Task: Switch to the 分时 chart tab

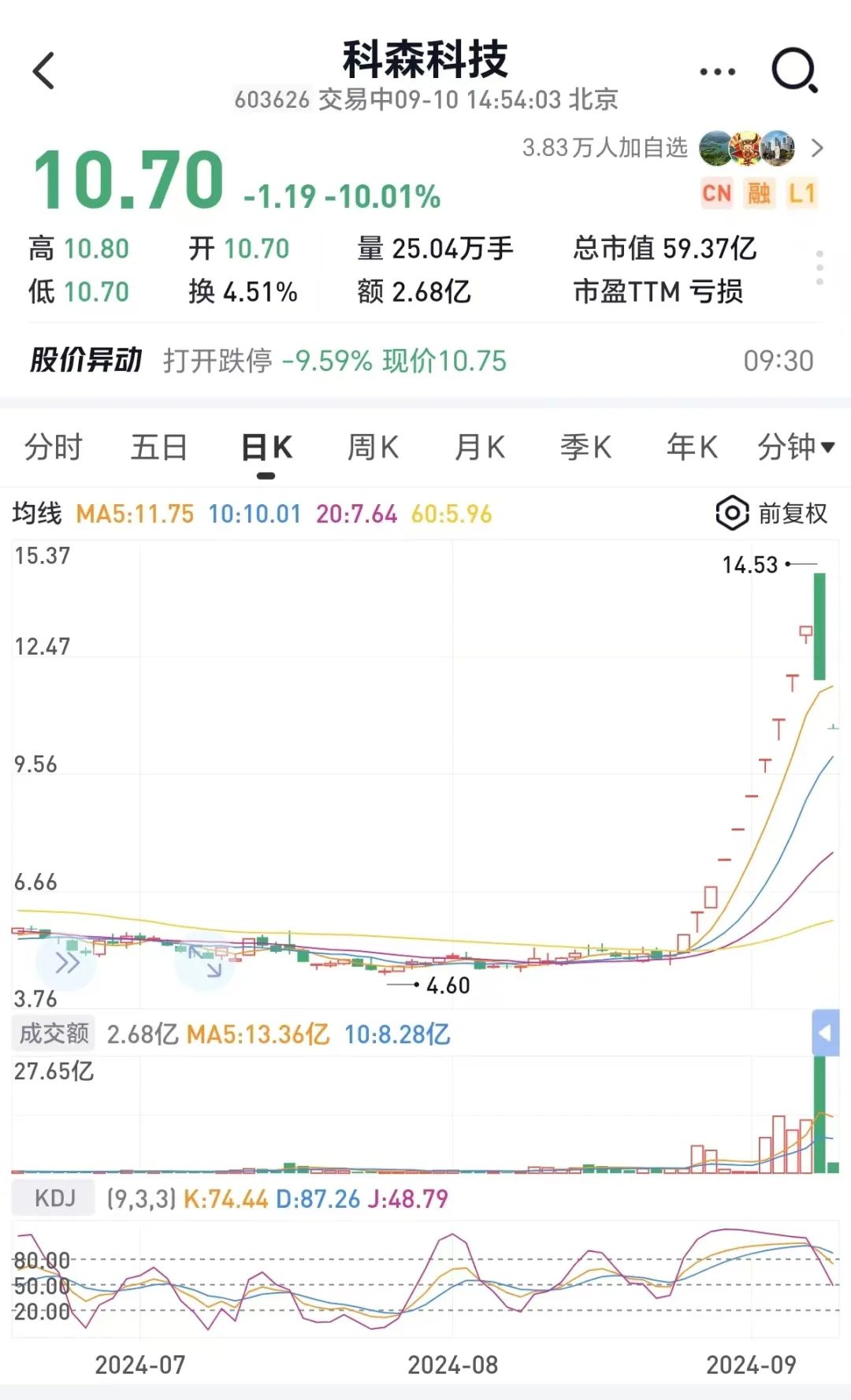Action: click(x=54, y=447)
